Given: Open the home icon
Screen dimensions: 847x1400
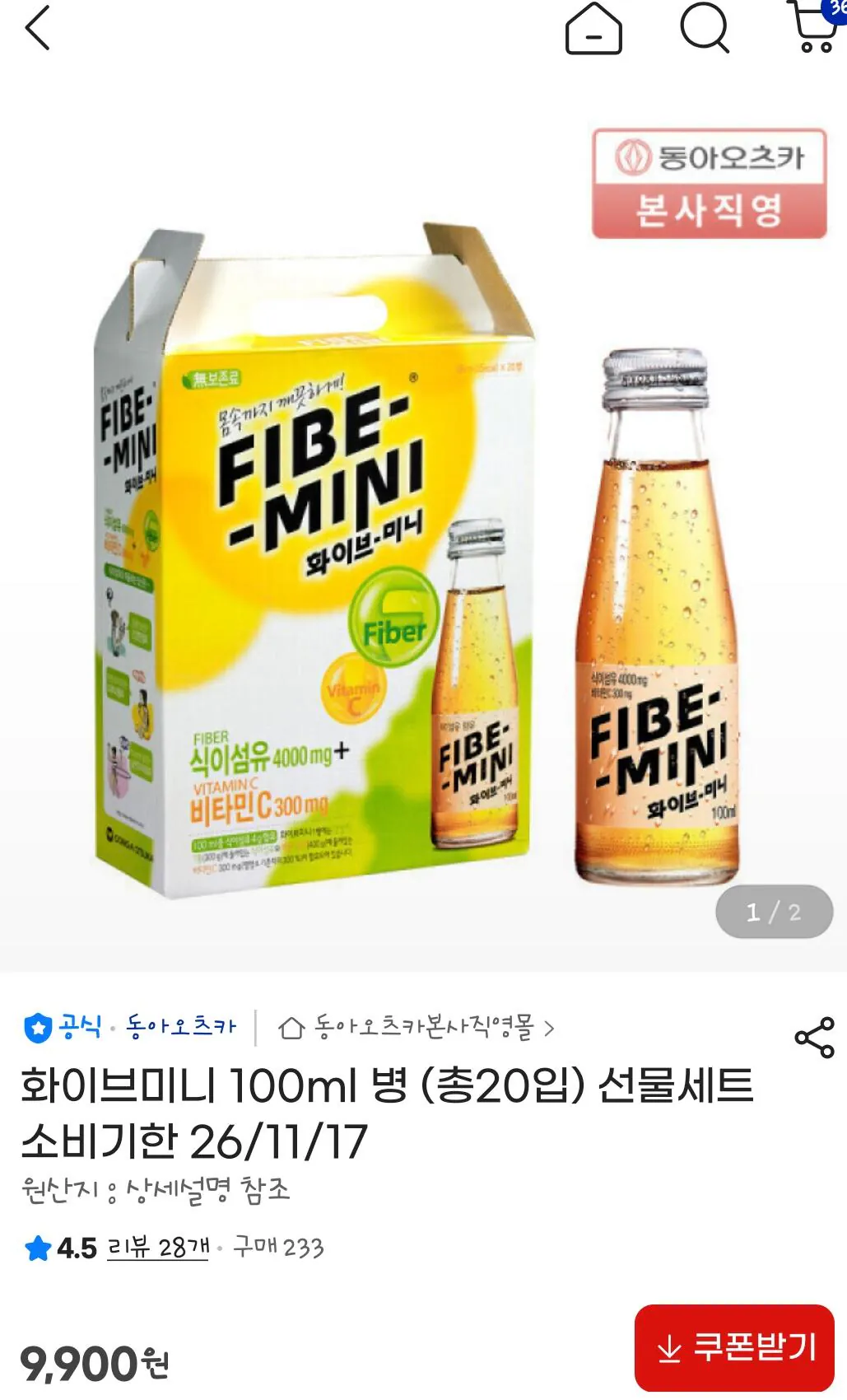Looking at the screenshot, I should tap(593, 29).
